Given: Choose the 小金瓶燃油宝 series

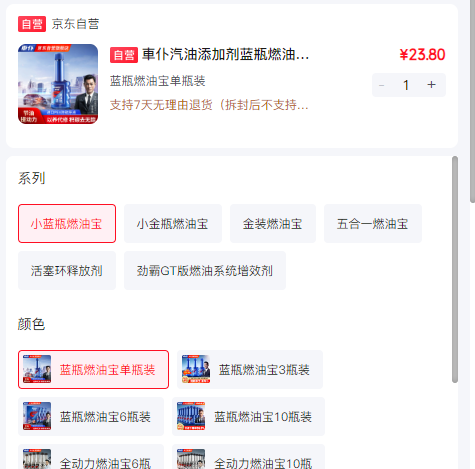Looking at the screenshot, I should click(x=173, y=223).
